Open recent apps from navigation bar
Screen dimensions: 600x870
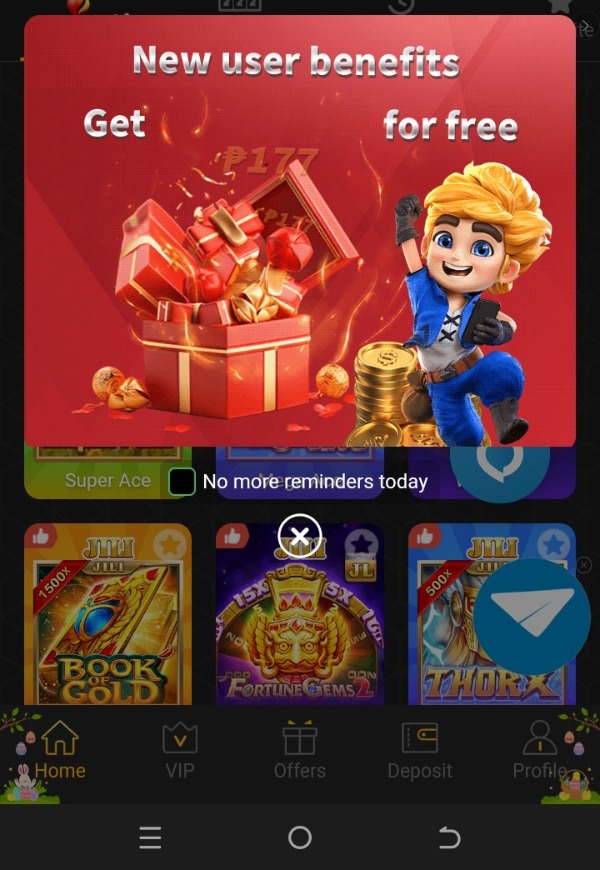(150, 838)
